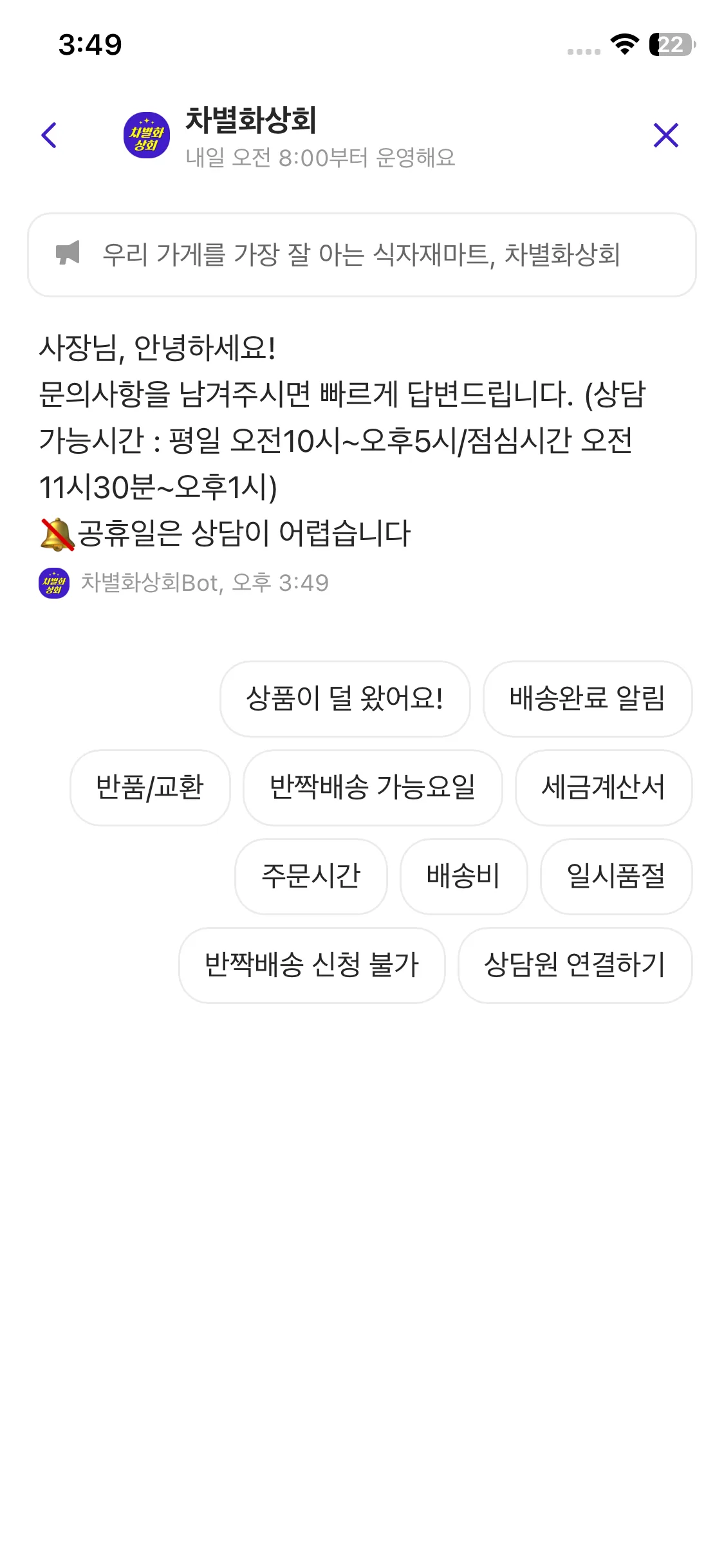Tap the 반품/교환 chip
The image size is (724, 1568).
pos(150,788)
